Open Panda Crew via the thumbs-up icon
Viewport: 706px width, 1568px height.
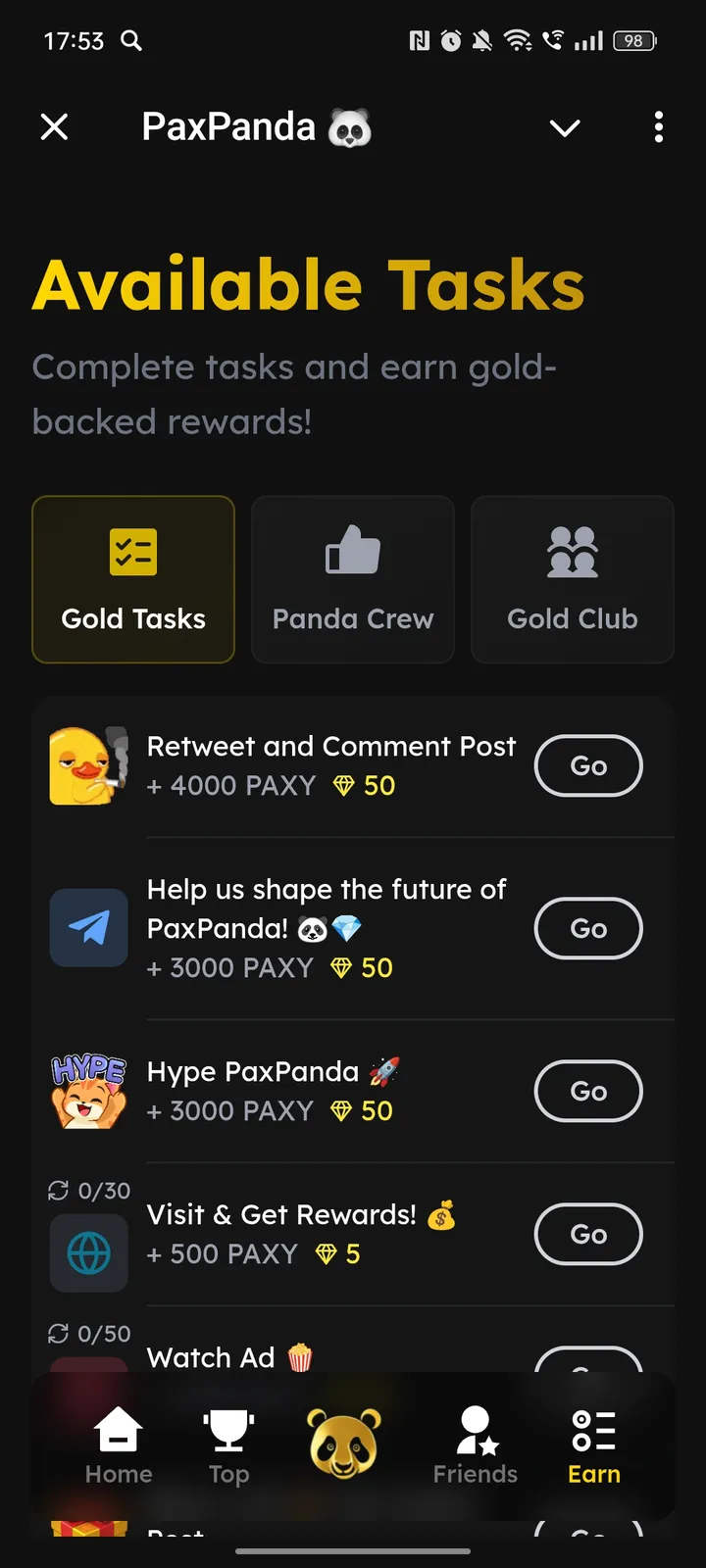352,550
